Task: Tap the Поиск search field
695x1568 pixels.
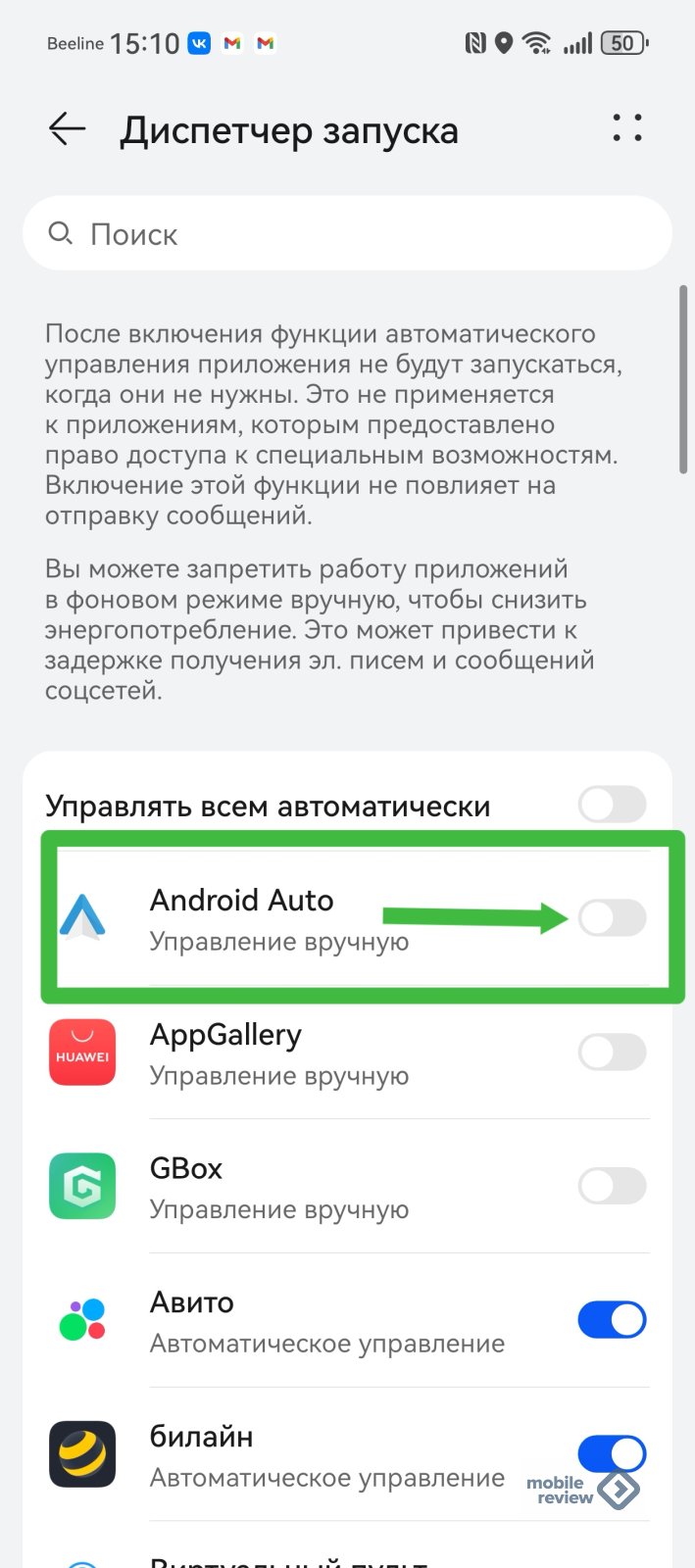Action: tap(347, 234)
